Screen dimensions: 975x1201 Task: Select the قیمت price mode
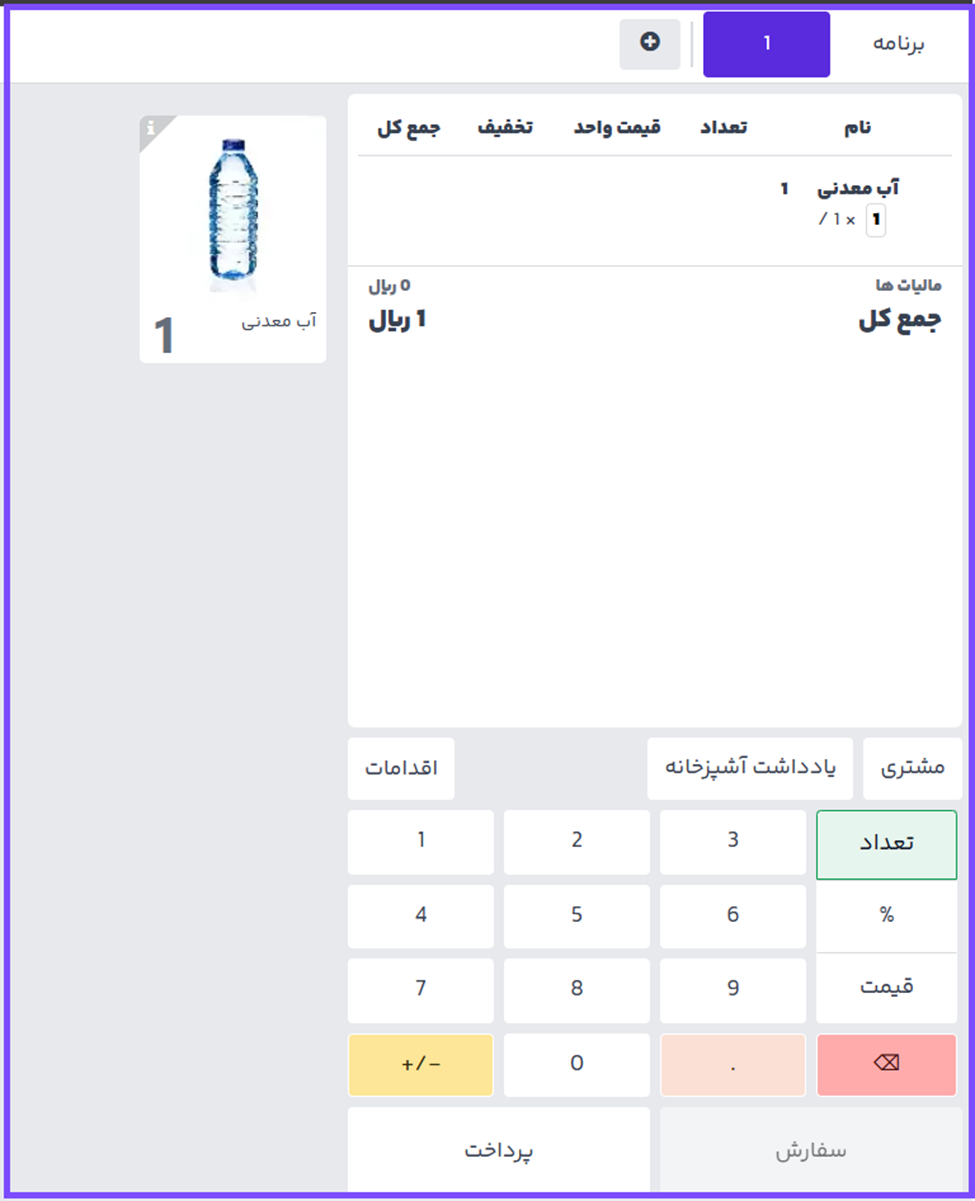886,988
